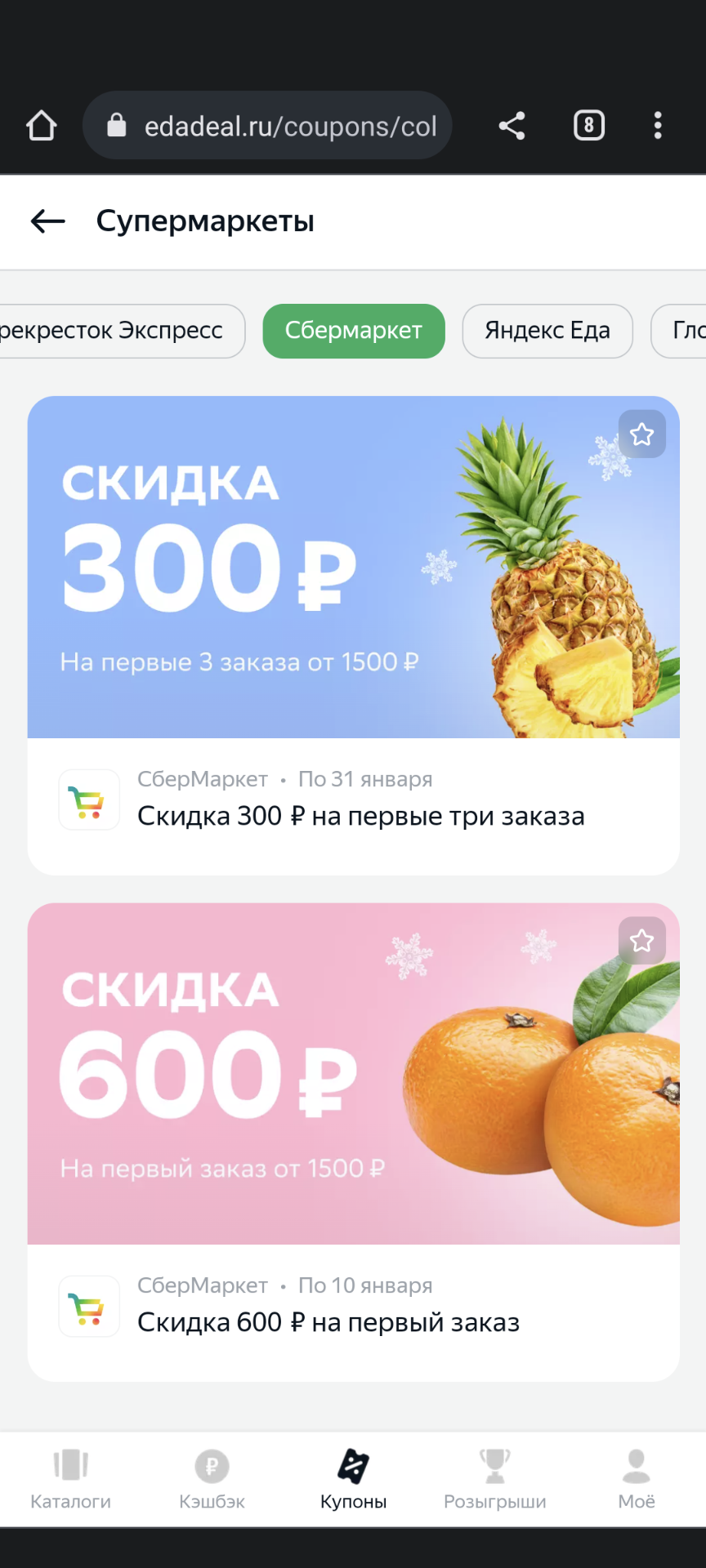Open the Скидка 300 ₽ coupon card

point(354,635)
